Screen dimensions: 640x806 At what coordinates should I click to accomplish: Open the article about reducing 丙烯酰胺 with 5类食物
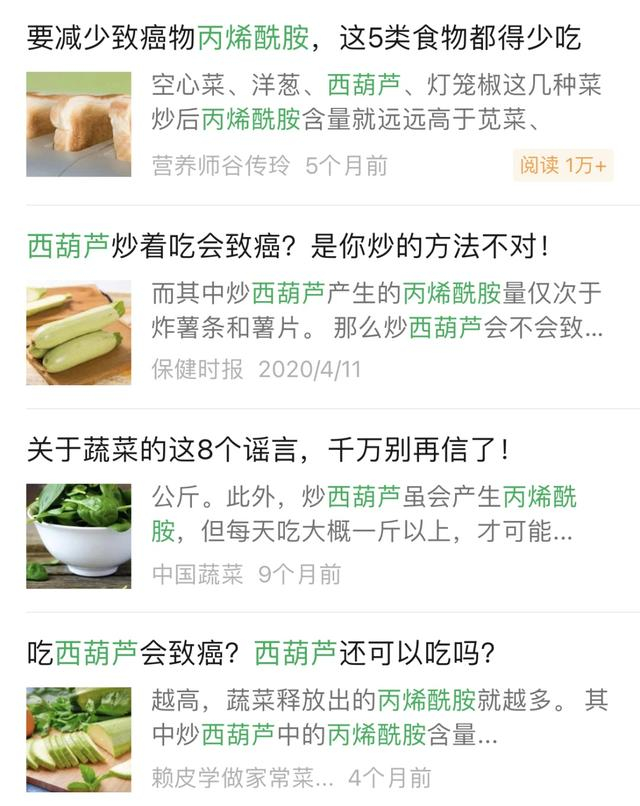click(303, 40)
